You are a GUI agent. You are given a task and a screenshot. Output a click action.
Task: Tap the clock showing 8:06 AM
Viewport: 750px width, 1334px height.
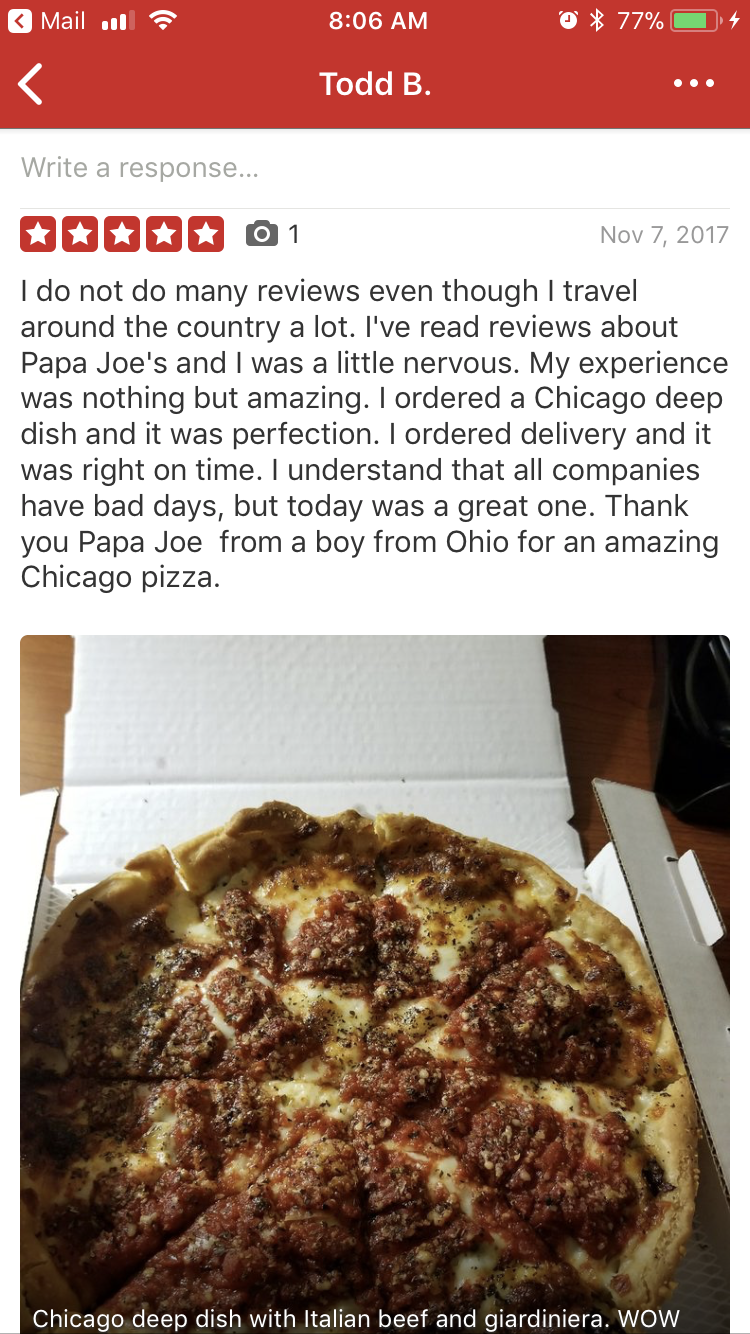click(x=378, y=20)
